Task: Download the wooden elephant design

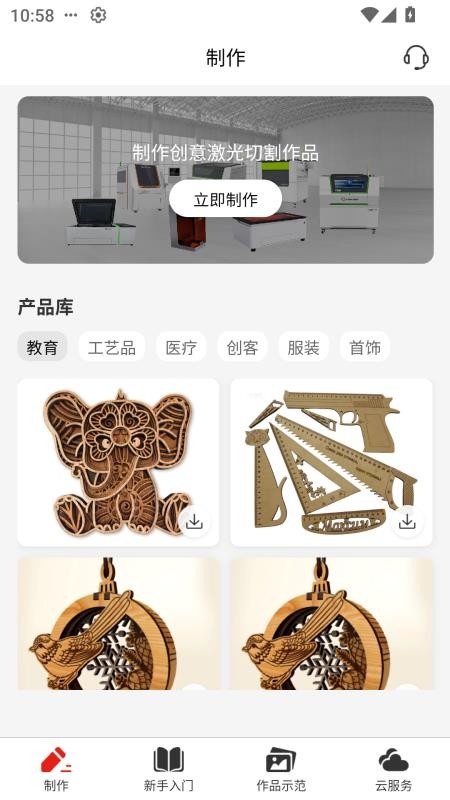Action: 194,521
